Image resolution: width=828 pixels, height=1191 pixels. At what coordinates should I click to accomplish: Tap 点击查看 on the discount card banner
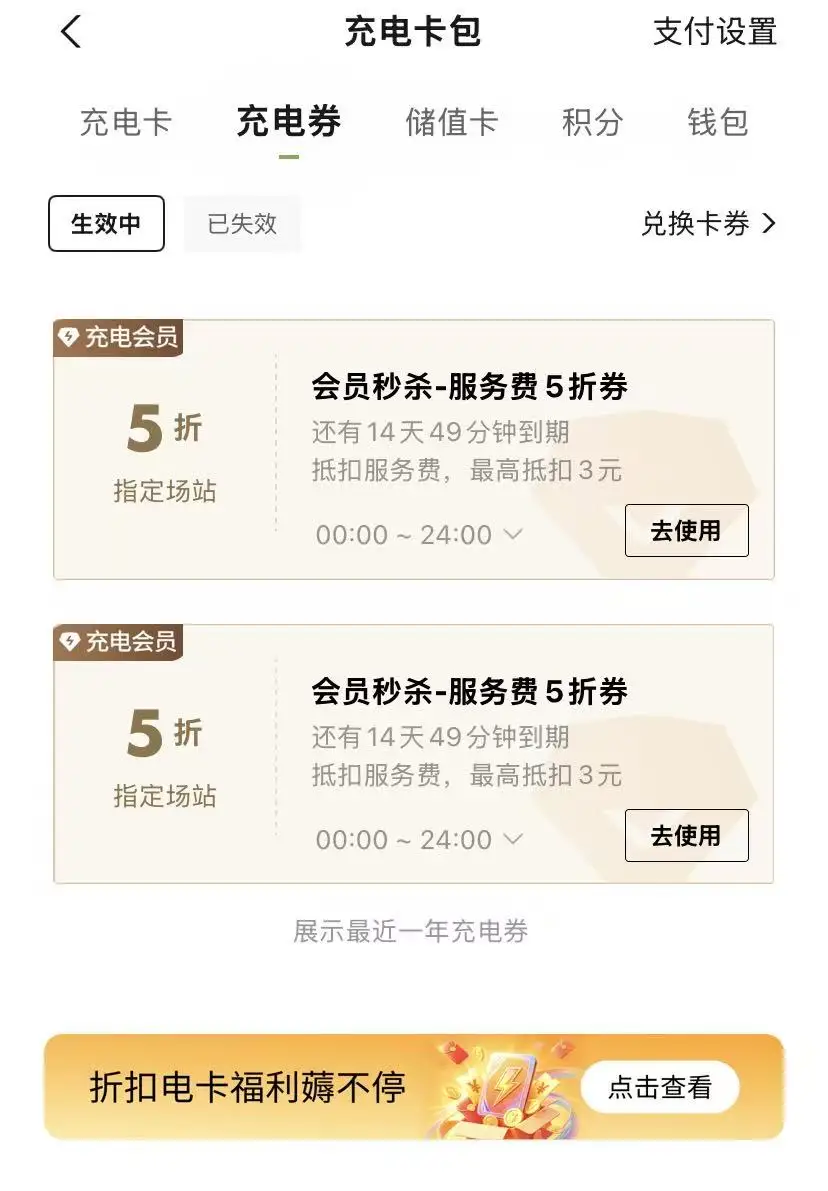tap(660, 1088)
